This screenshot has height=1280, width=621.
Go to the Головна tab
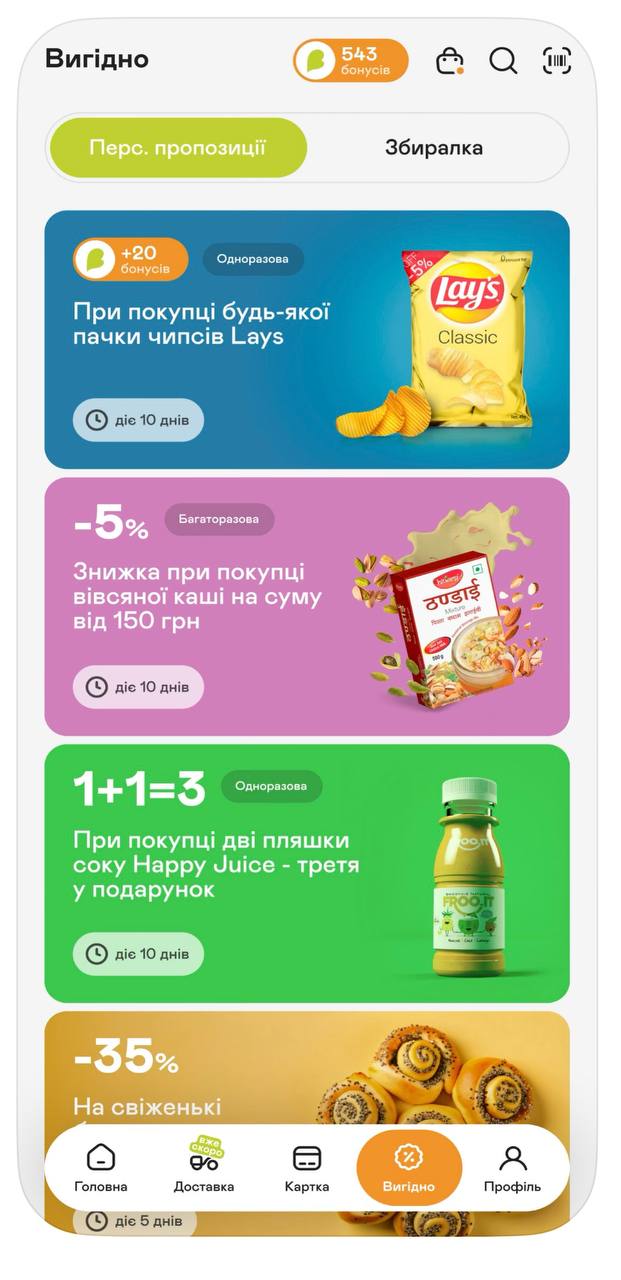101,1168
